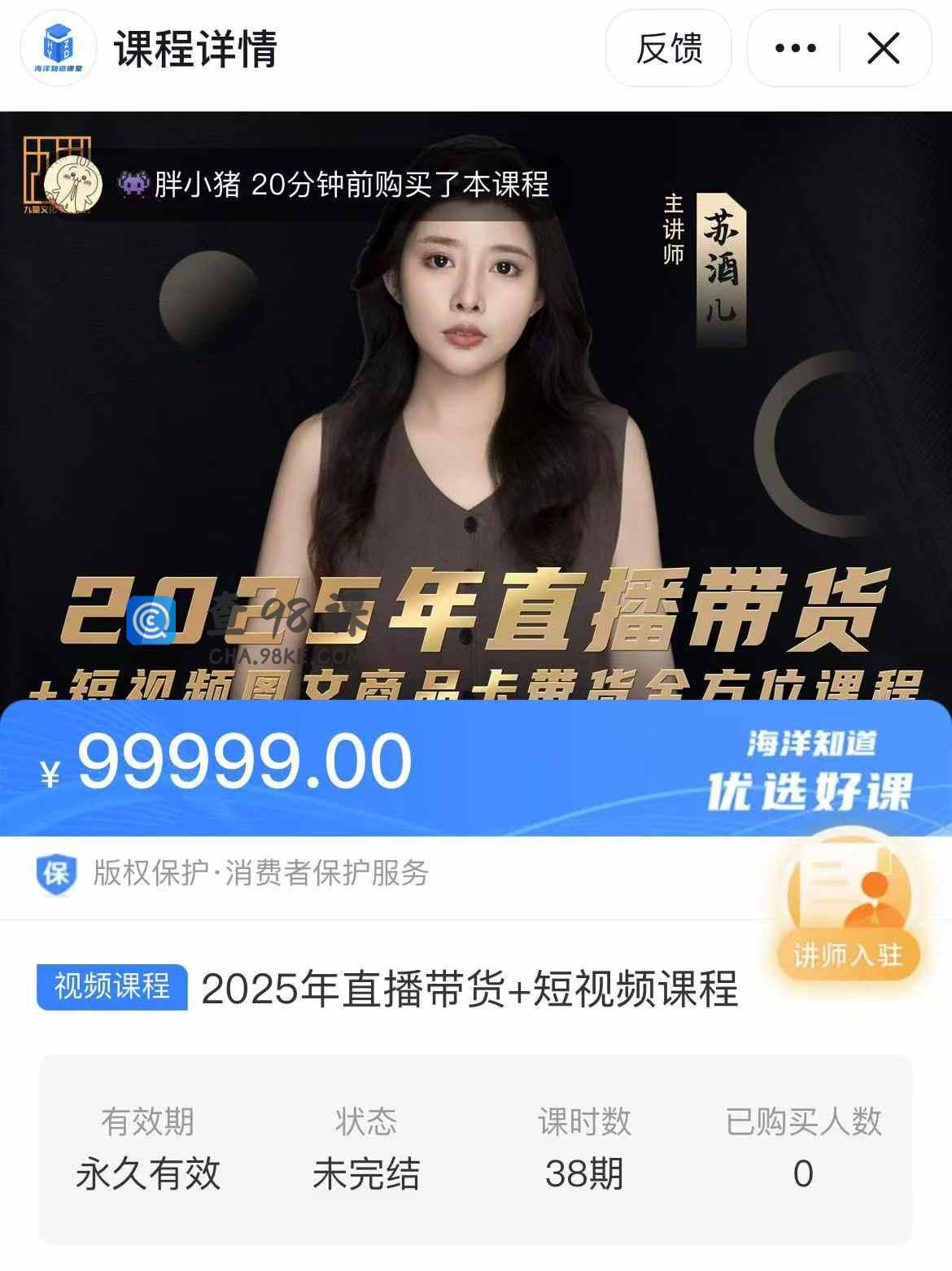Close the mini program with X

coord(884,49)
